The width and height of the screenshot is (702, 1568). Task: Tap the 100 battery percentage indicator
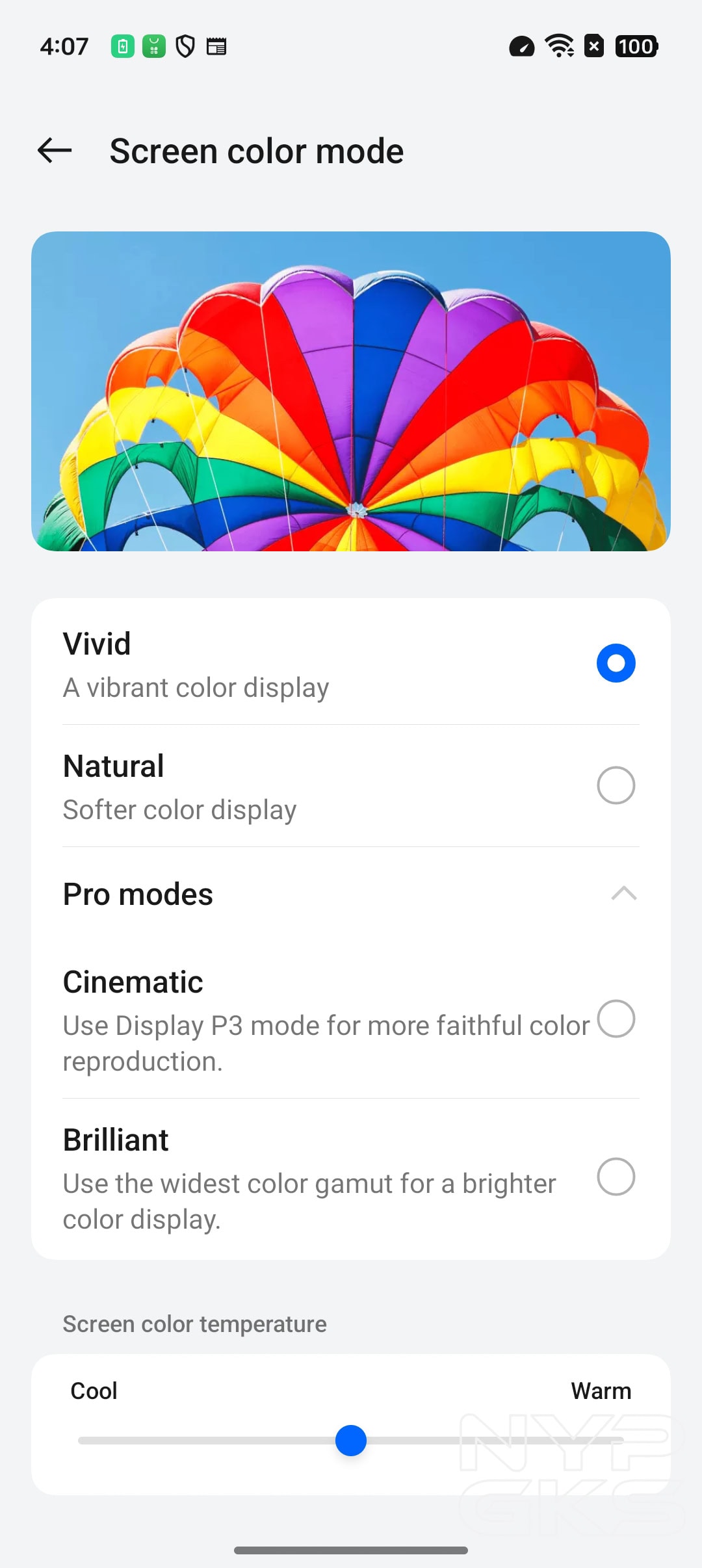pos(635,46)
